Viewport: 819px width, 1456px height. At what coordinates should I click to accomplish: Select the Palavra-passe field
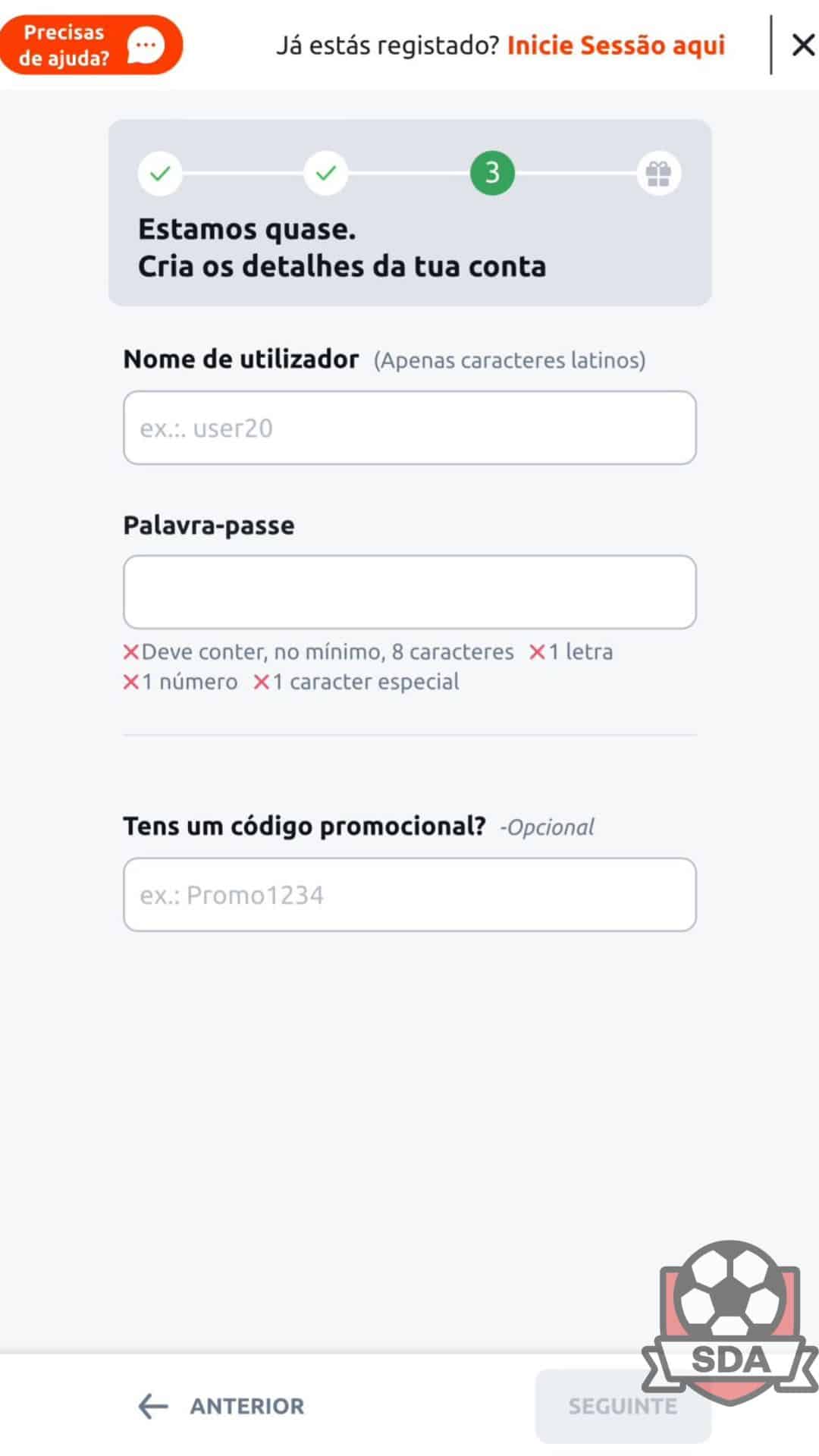tap(409, 591)
